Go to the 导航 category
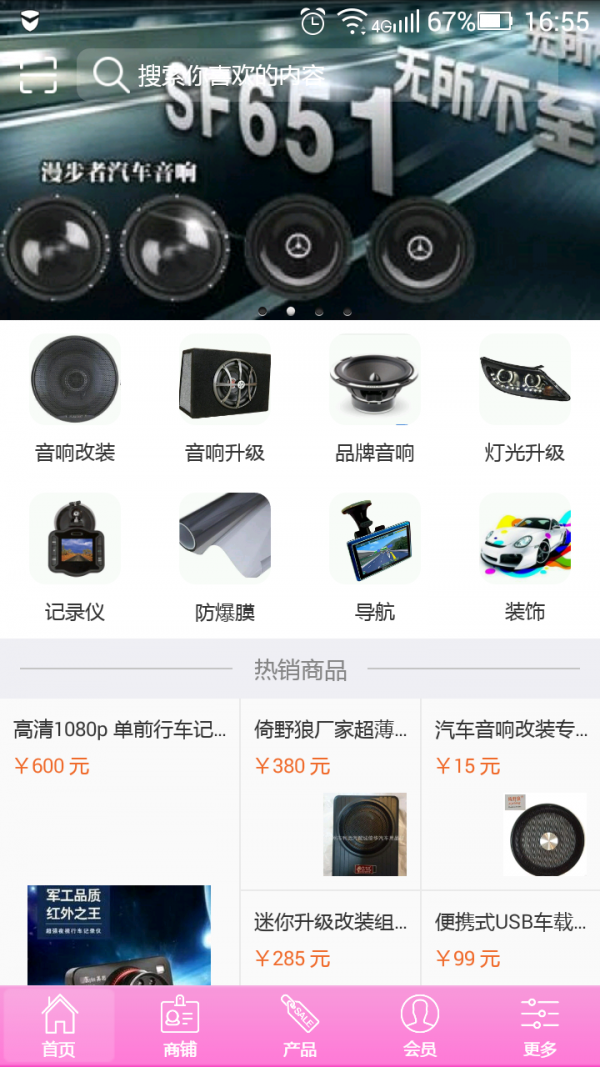This screenshot has height=1067, width=600. pyautogui.click(x=375, y=557)
